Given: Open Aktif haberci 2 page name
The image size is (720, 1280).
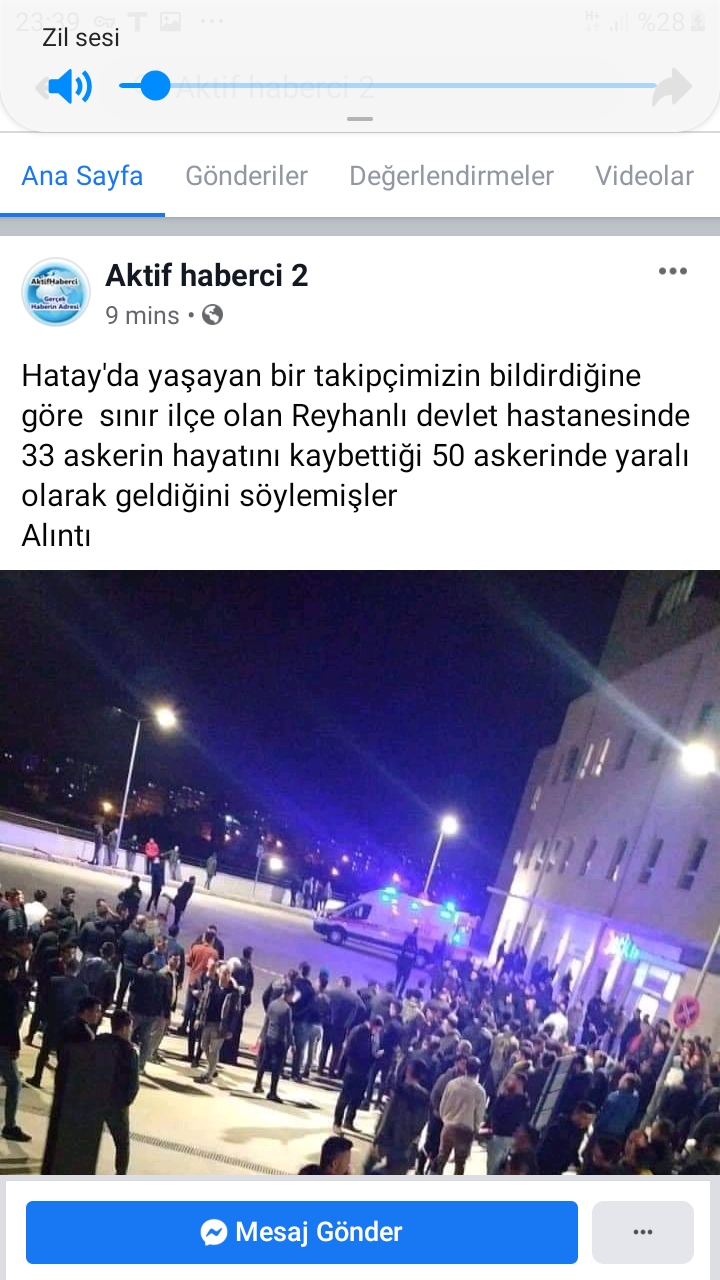Looking at the screenshot, I should click(x=206, y=275).
